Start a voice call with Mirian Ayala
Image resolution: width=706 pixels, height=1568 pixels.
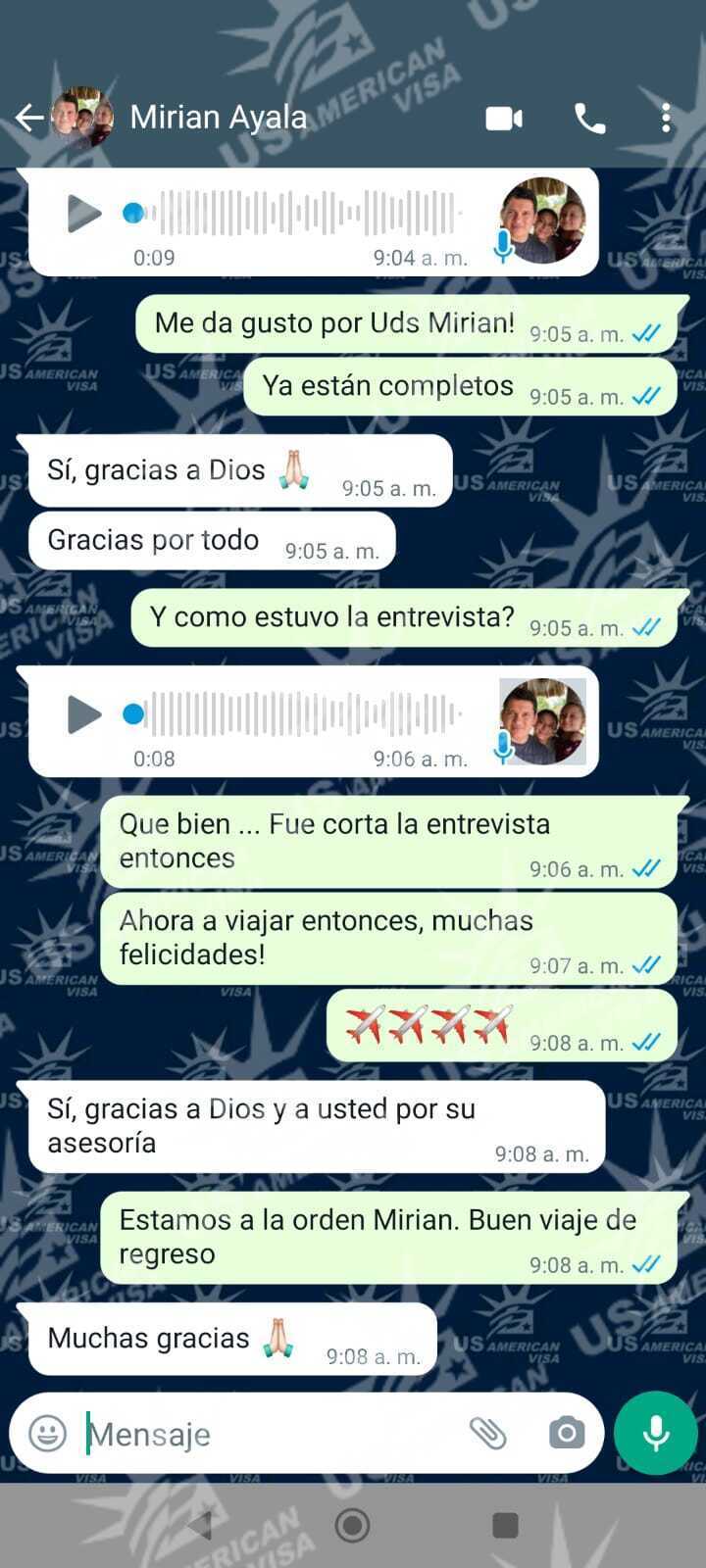click(589, 119)
